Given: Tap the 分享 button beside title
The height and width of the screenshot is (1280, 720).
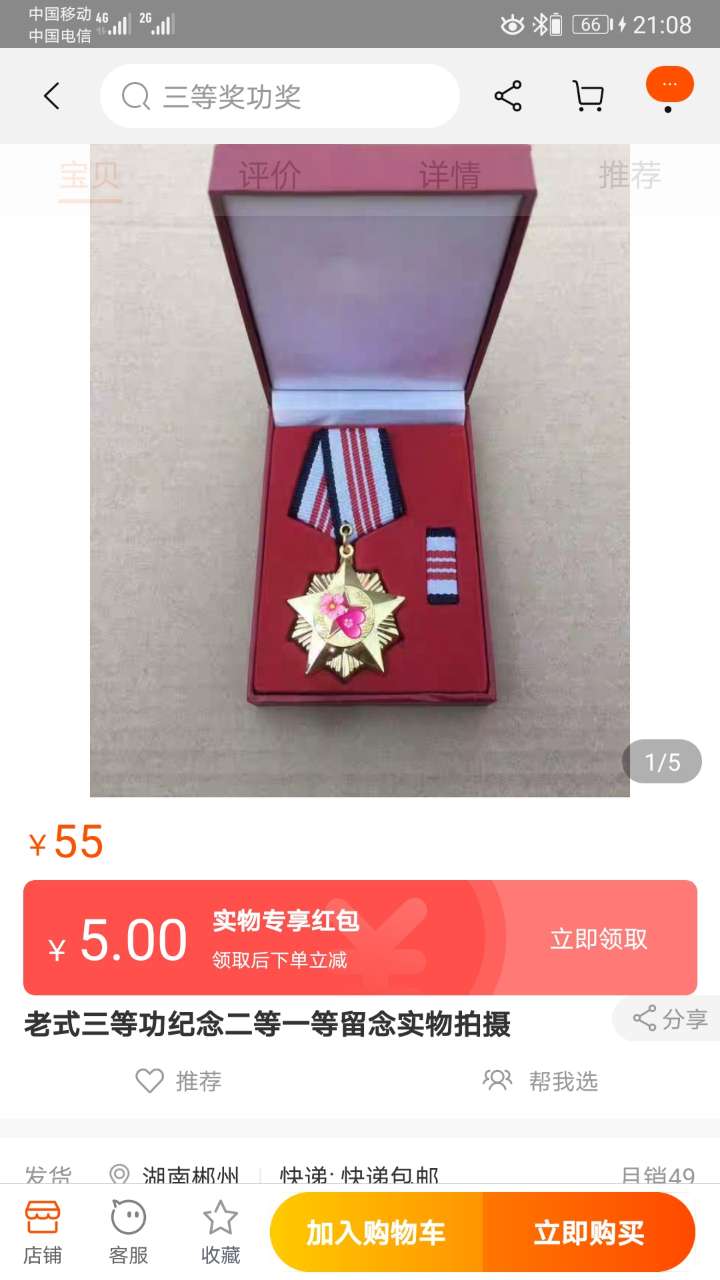Looking at the screenshot, I should tap(669, 1019).
